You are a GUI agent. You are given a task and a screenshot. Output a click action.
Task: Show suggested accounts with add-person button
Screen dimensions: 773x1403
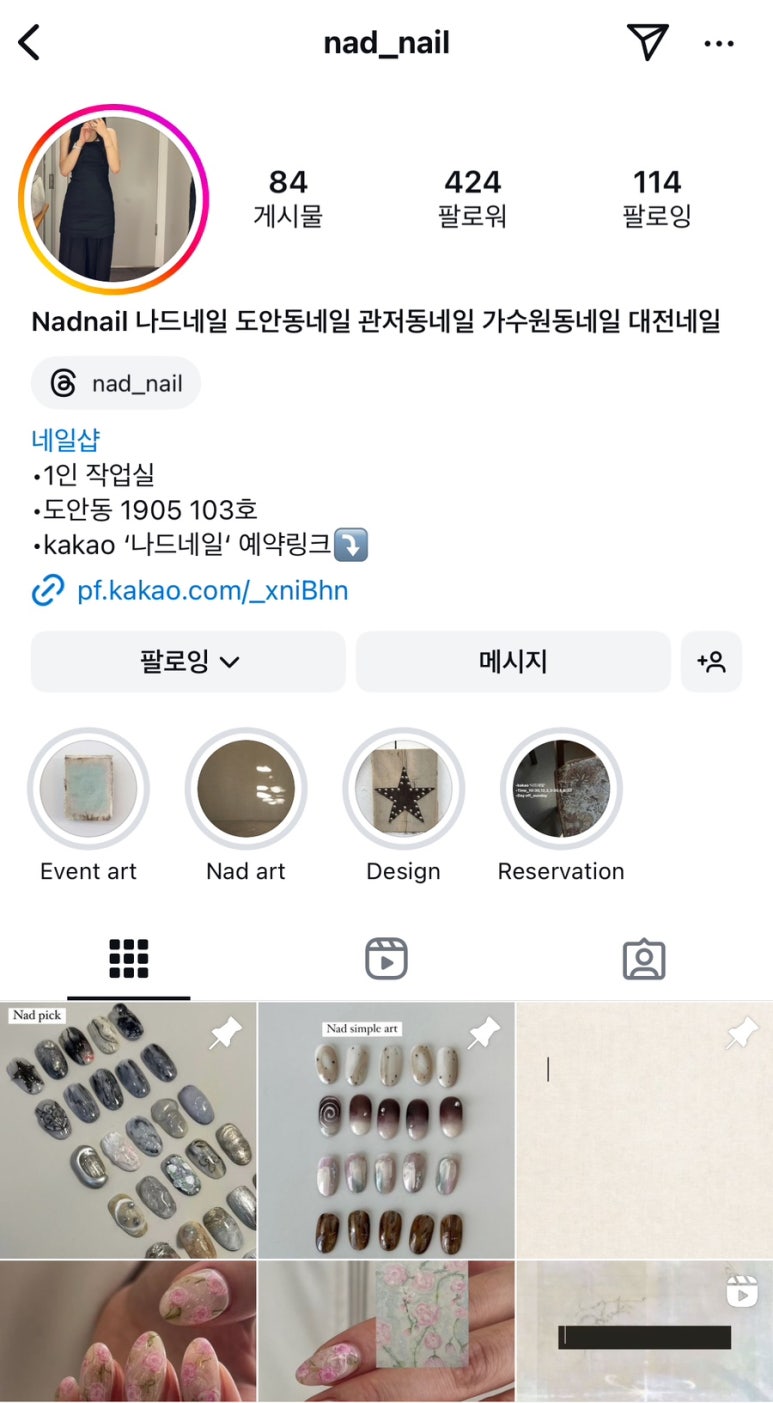(711, 661)
